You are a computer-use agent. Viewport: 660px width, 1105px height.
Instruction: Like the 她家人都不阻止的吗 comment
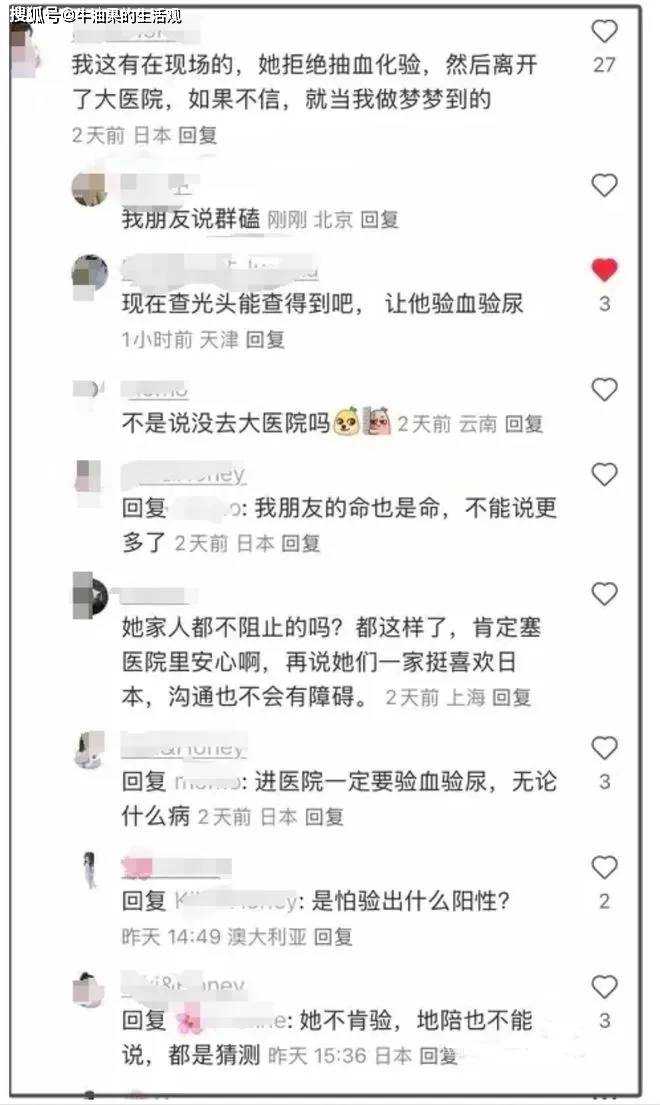(x=604, y=594)
